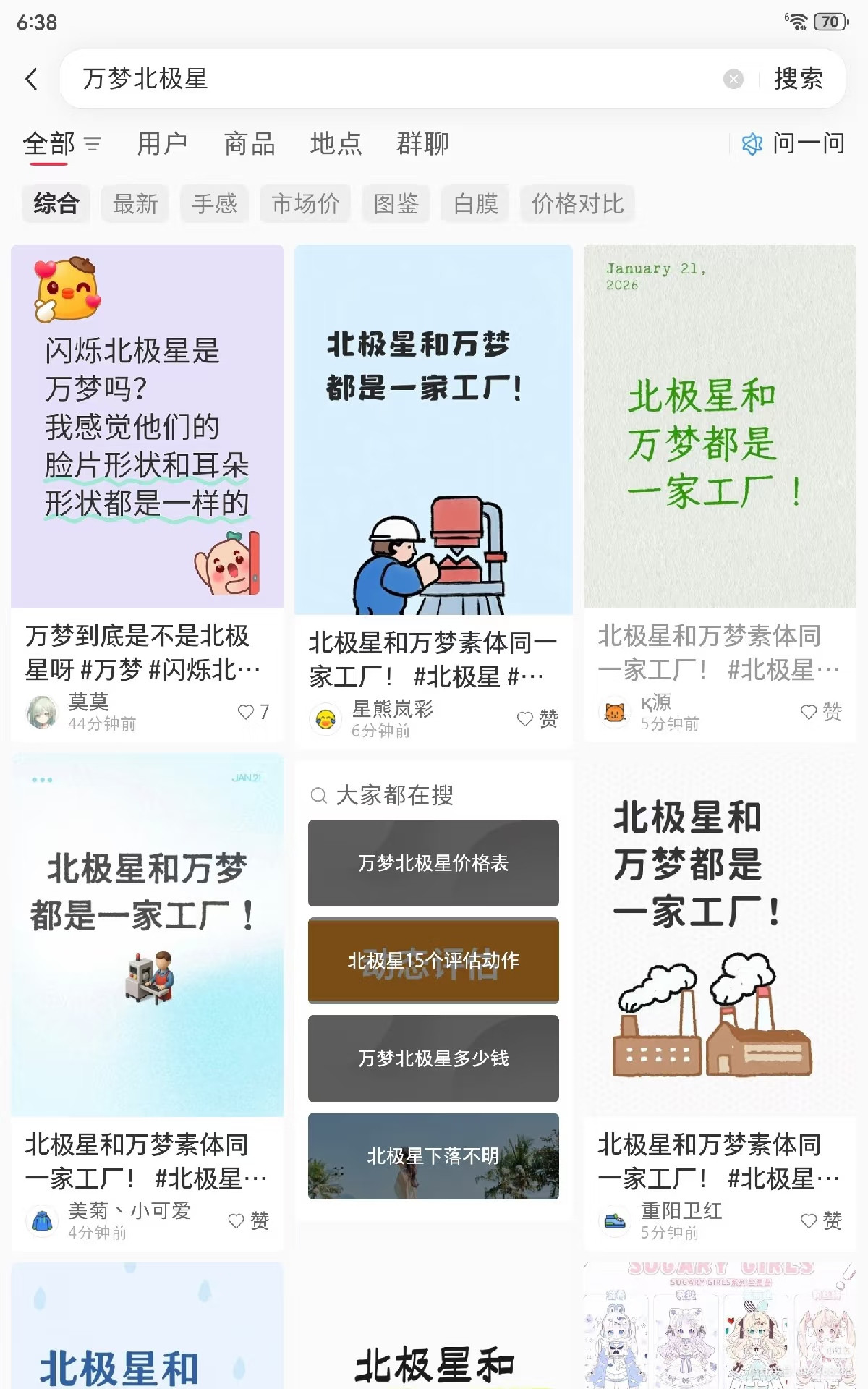Viewport: 868px width, 1389px height.
Task: Filter results by 最新
Action: pyautogui.click(x=135, y=204)
